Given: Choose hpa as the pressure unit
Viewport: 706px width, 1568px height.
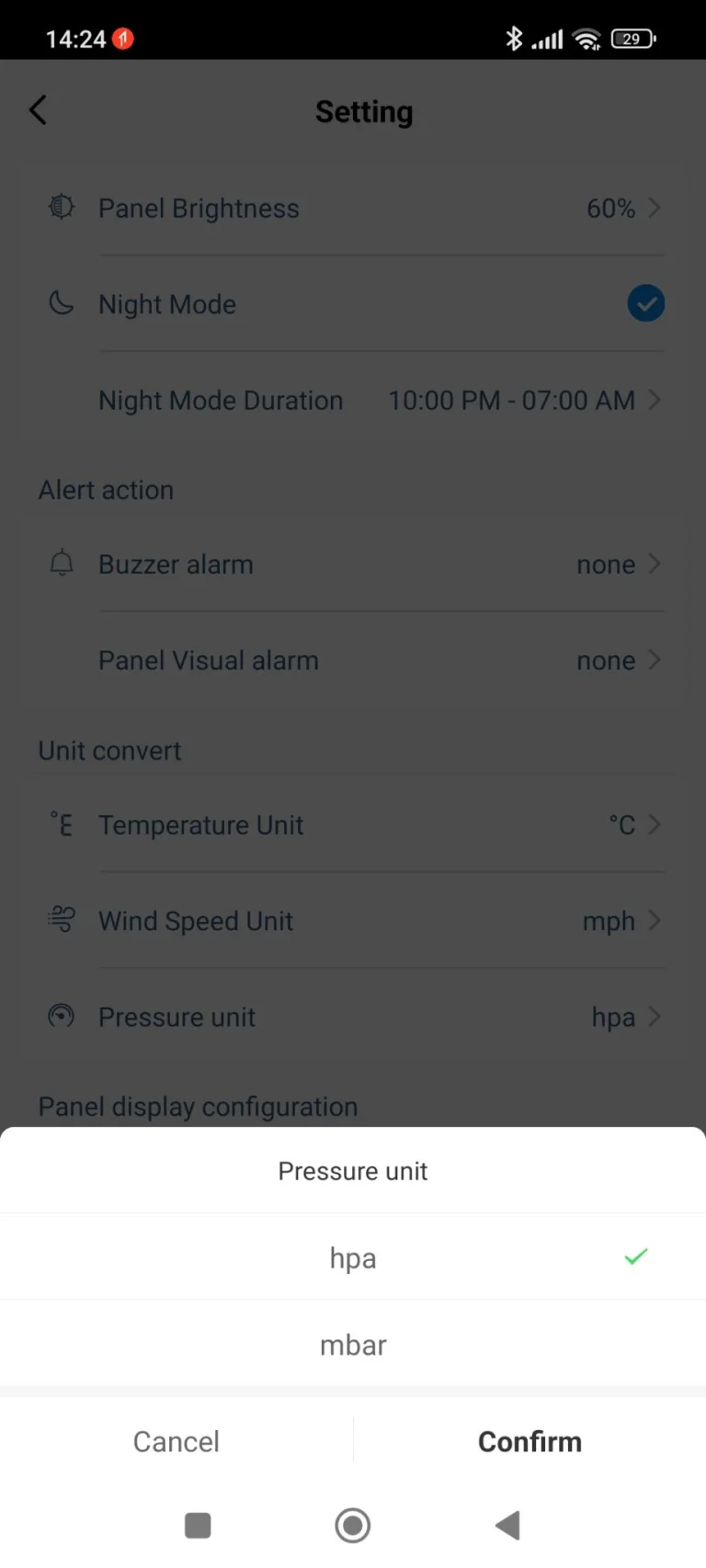Looking at the screenshot, I should point(353,1257).
